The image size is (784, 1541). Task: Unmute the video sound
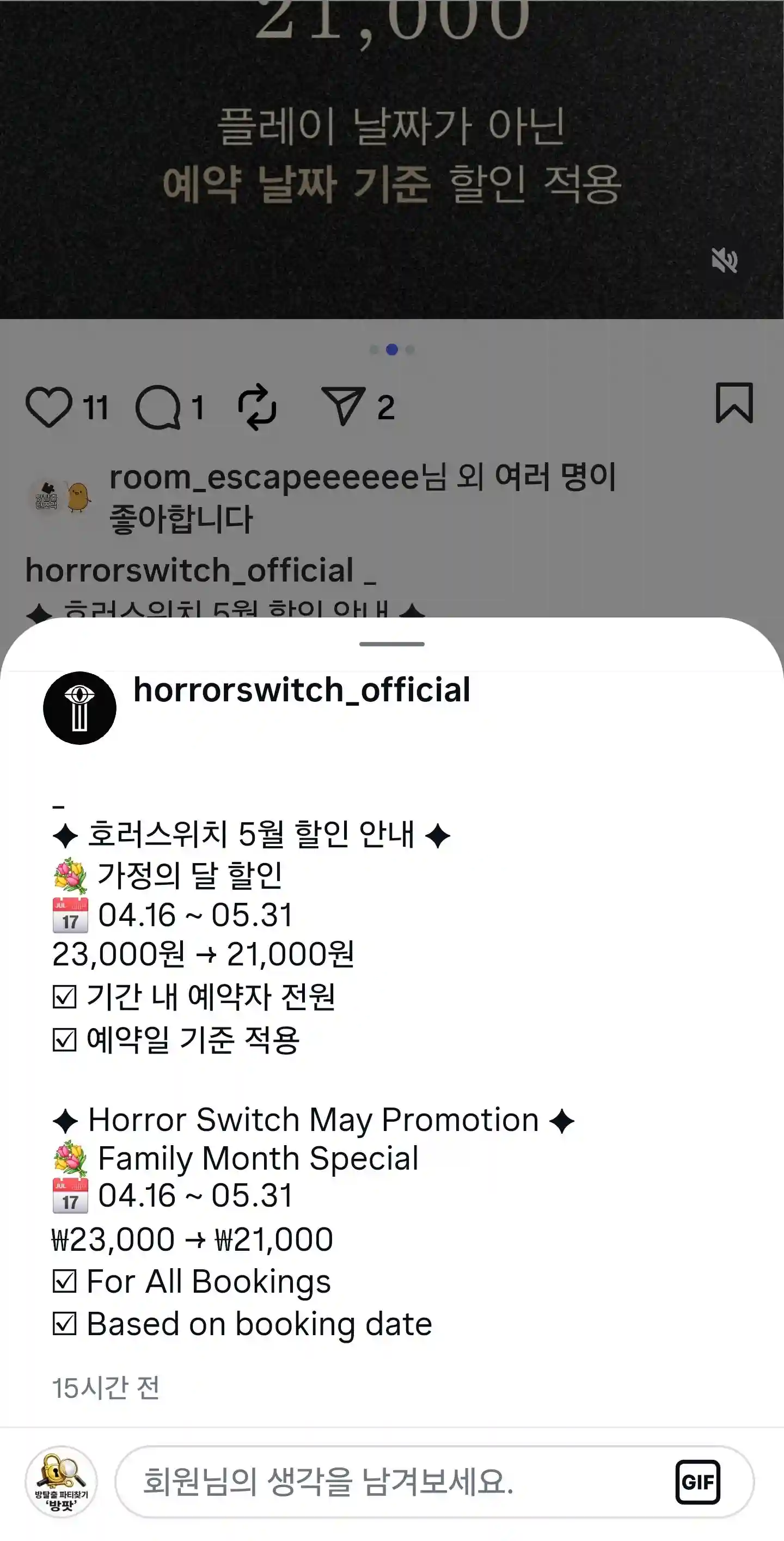(724, 261)
